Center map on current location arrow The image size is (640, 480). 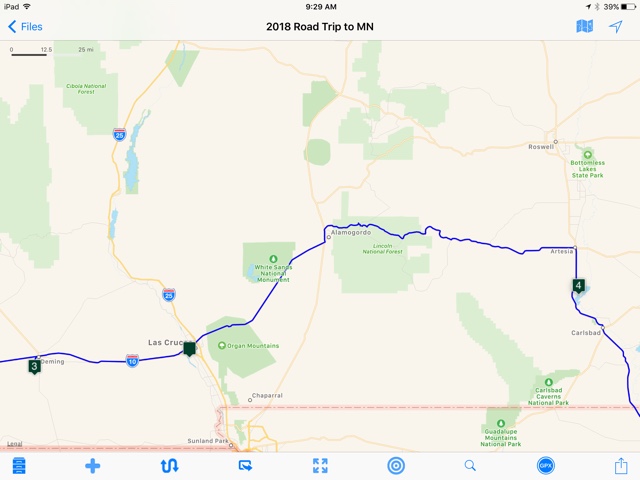(615, 26)
